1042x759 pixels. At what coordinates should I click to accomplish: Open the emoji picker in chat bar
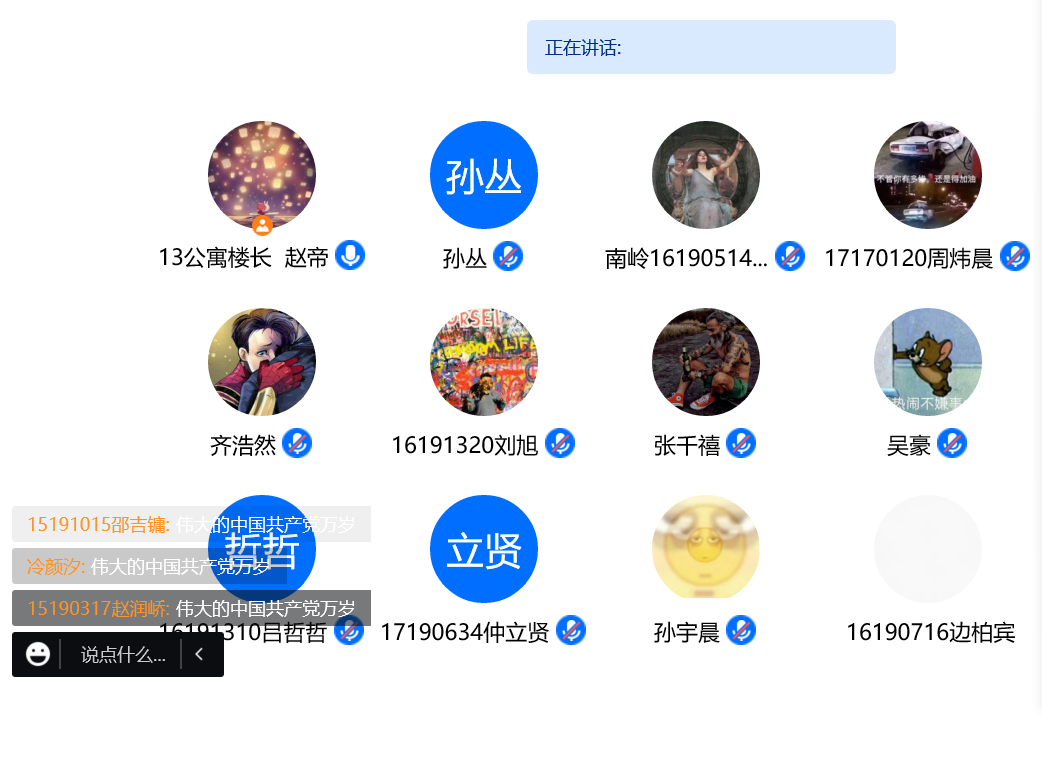[38, 655]
